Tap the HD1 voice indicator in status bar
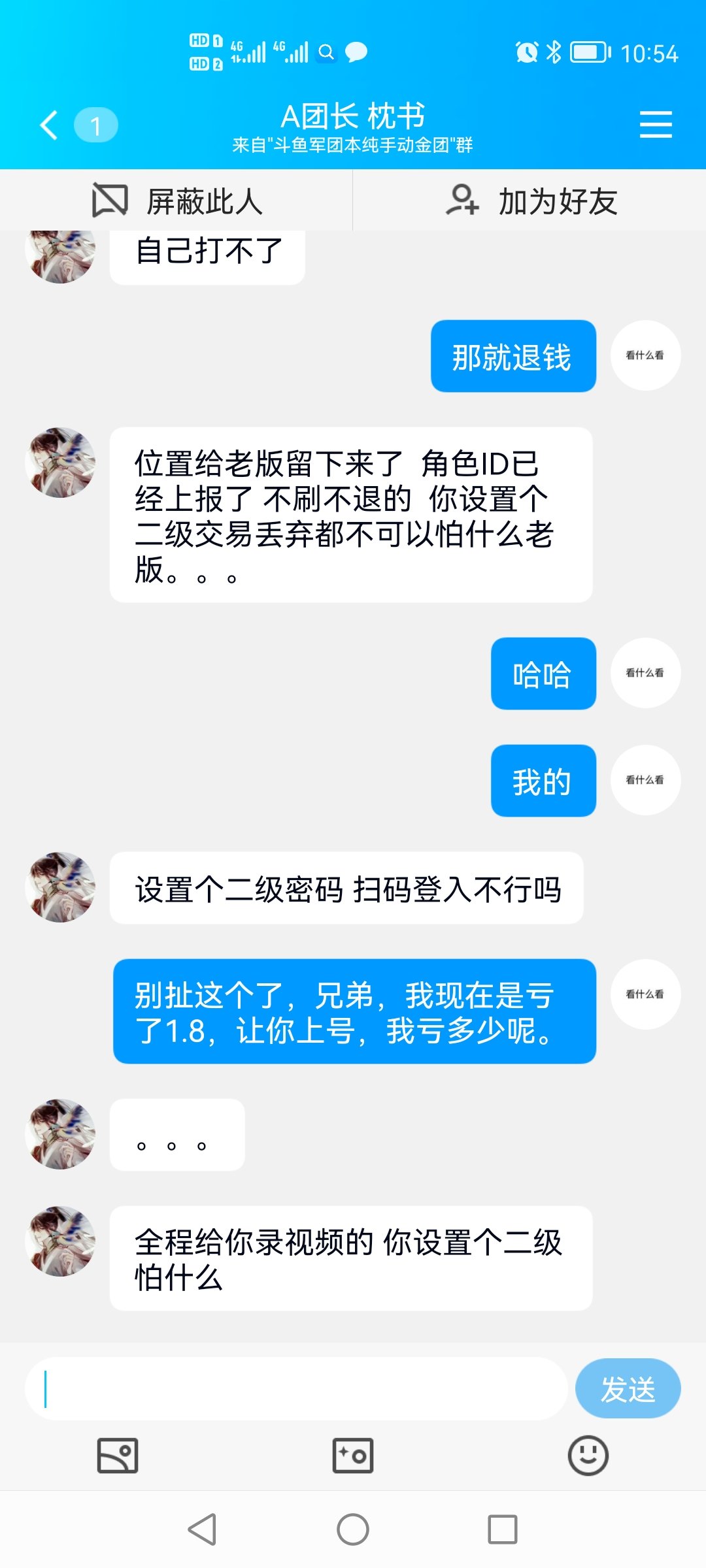706x1568 pixels. (x=204, y=39)
